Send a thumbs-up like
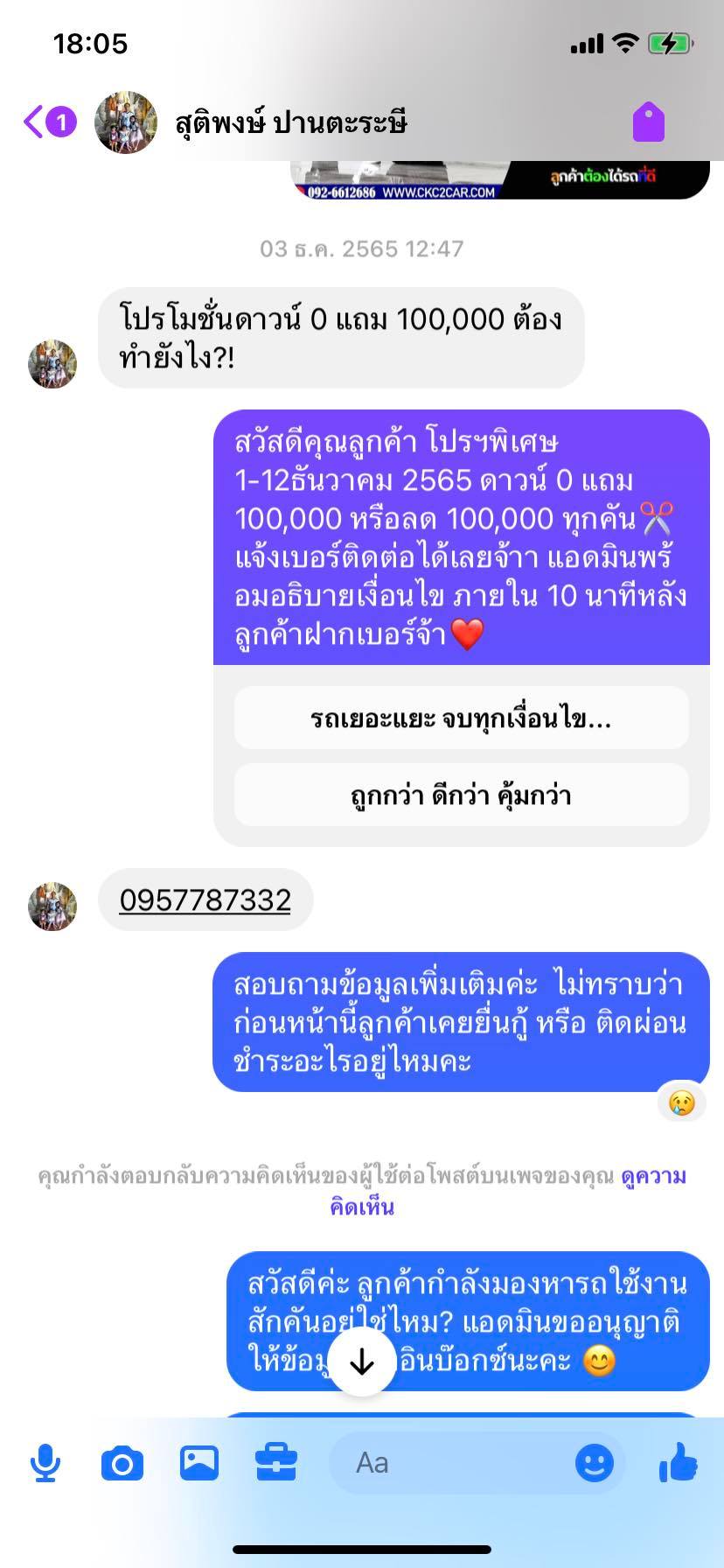724x1568 pixels. [679, 1462]
